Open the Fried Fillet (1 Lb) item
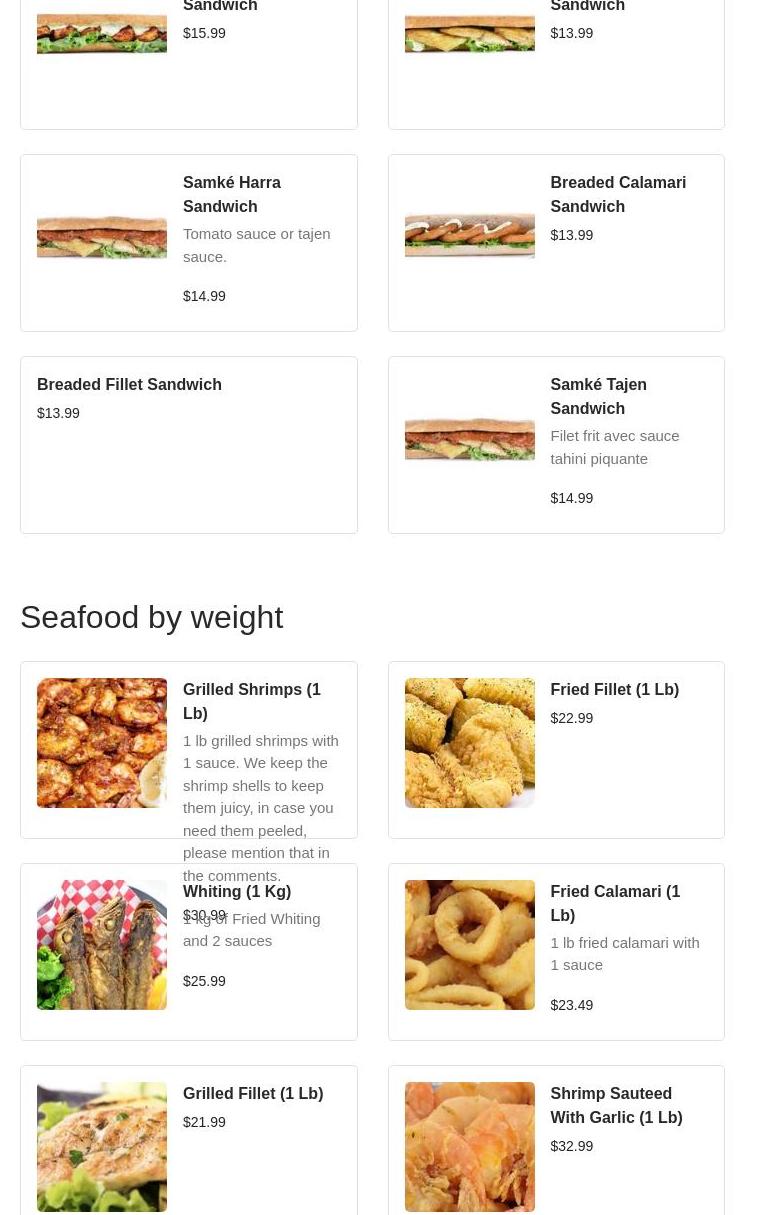Screen dimensions: 765x1215 click(x=556, y=750)
